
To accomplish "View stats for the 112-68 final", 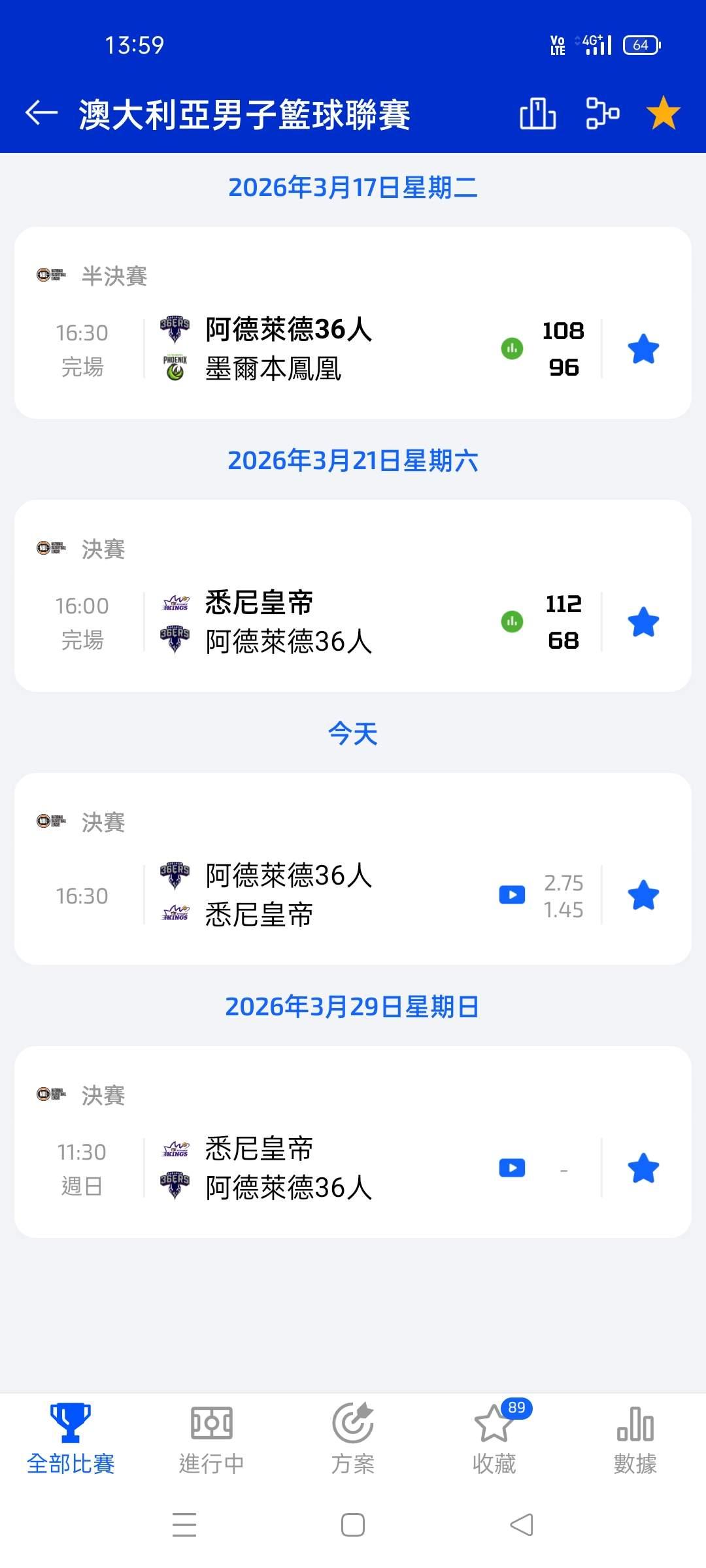I will (x=512, y=622).
